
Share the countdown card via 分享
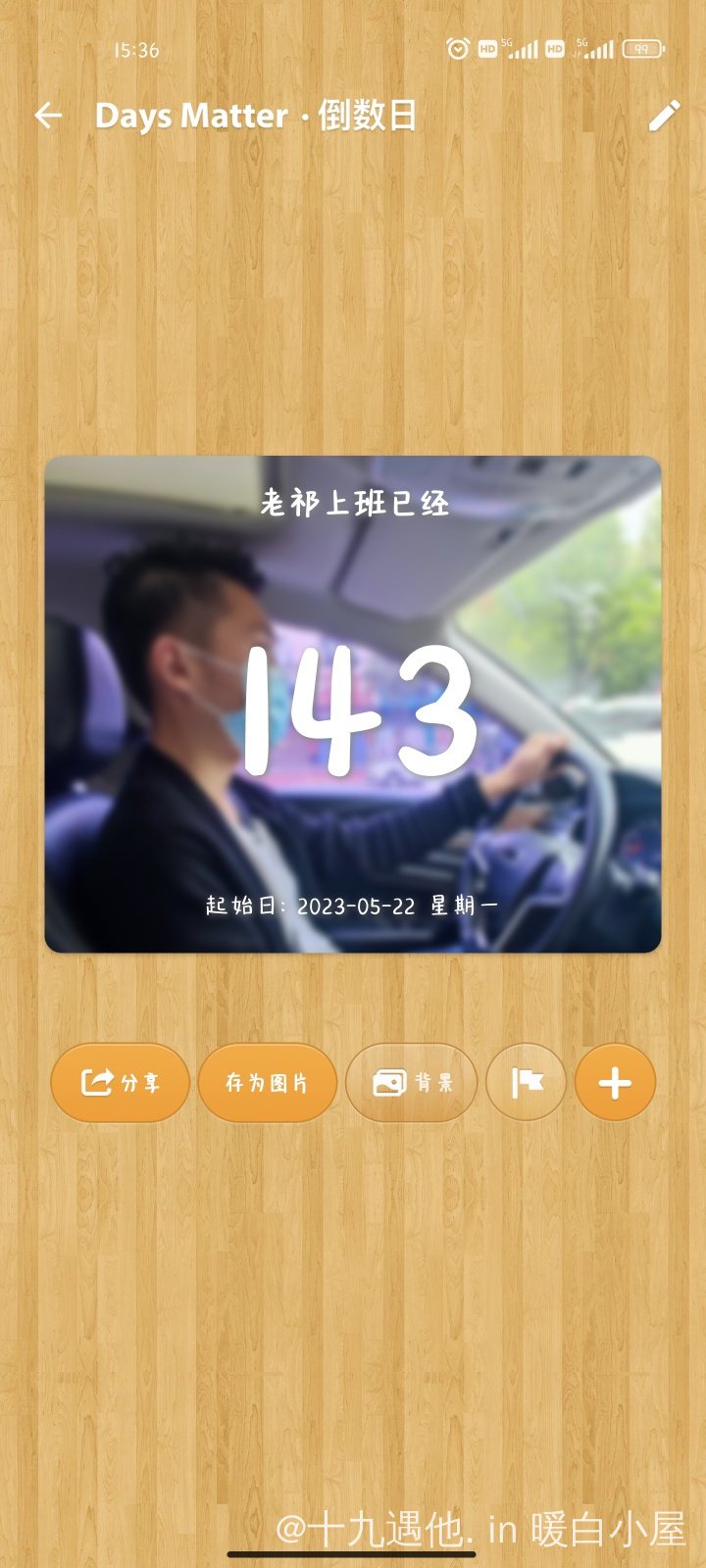pyautogui.click(x=120, y=1082)
